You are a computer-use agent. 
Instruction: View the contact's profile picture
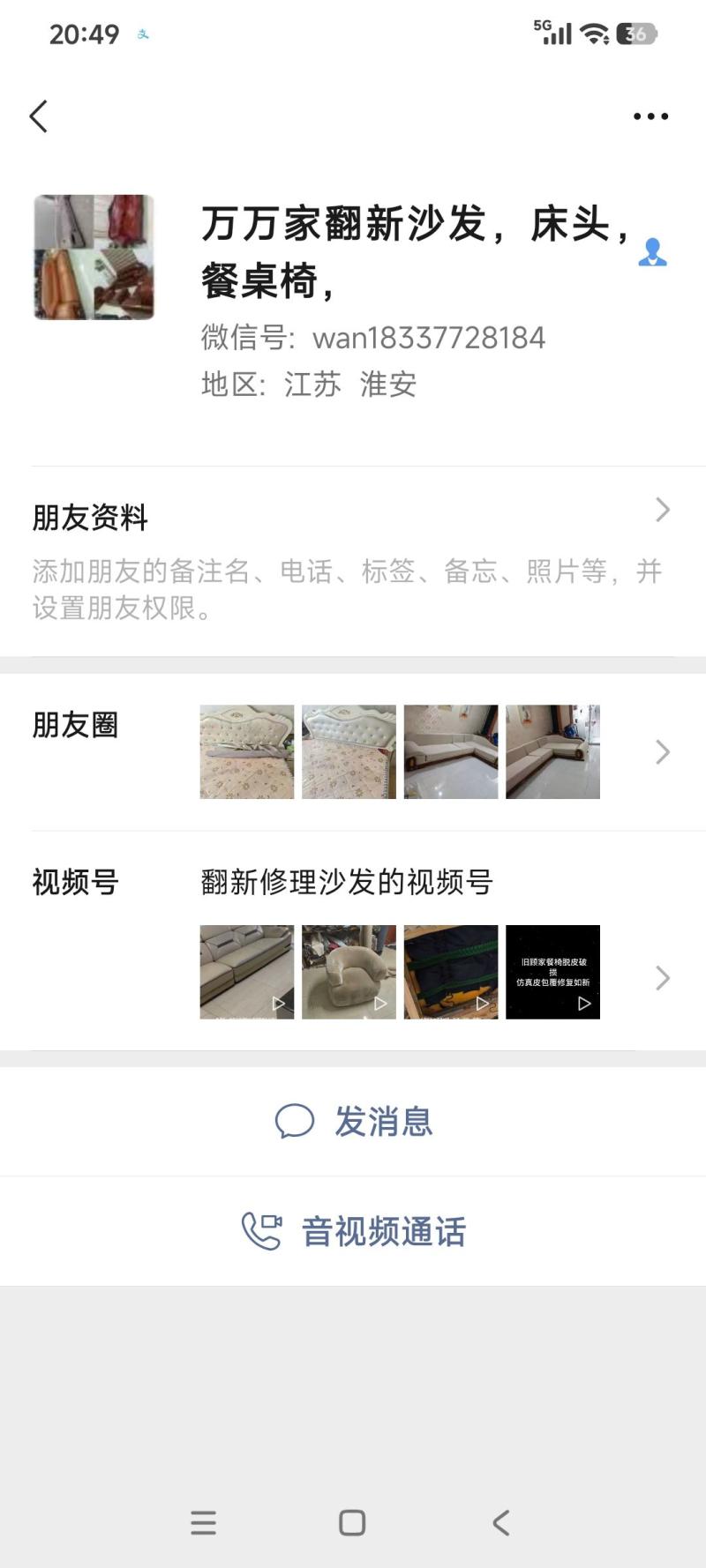(94, 257)
